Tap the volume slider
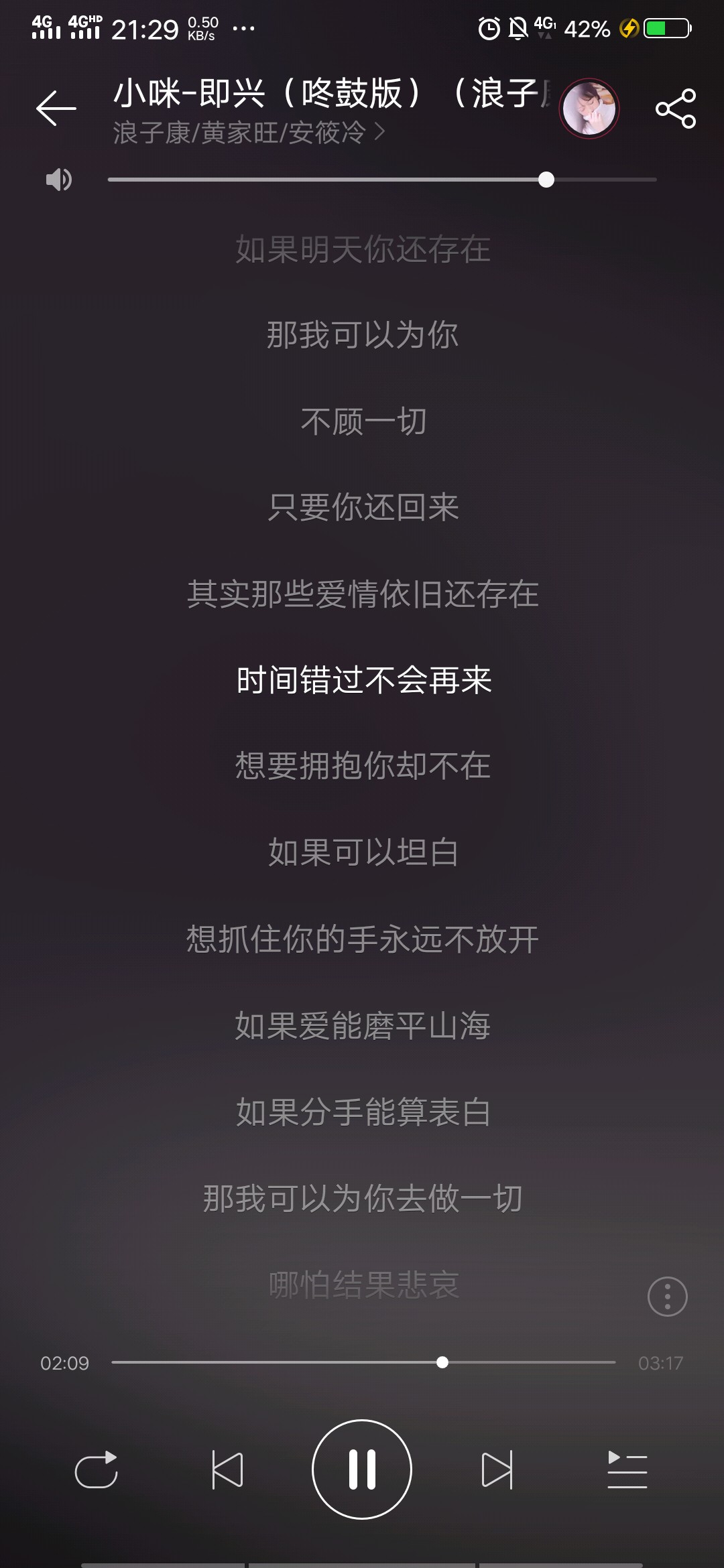Viewport: 724px width, 1568px height. click(x=382, y=180)
